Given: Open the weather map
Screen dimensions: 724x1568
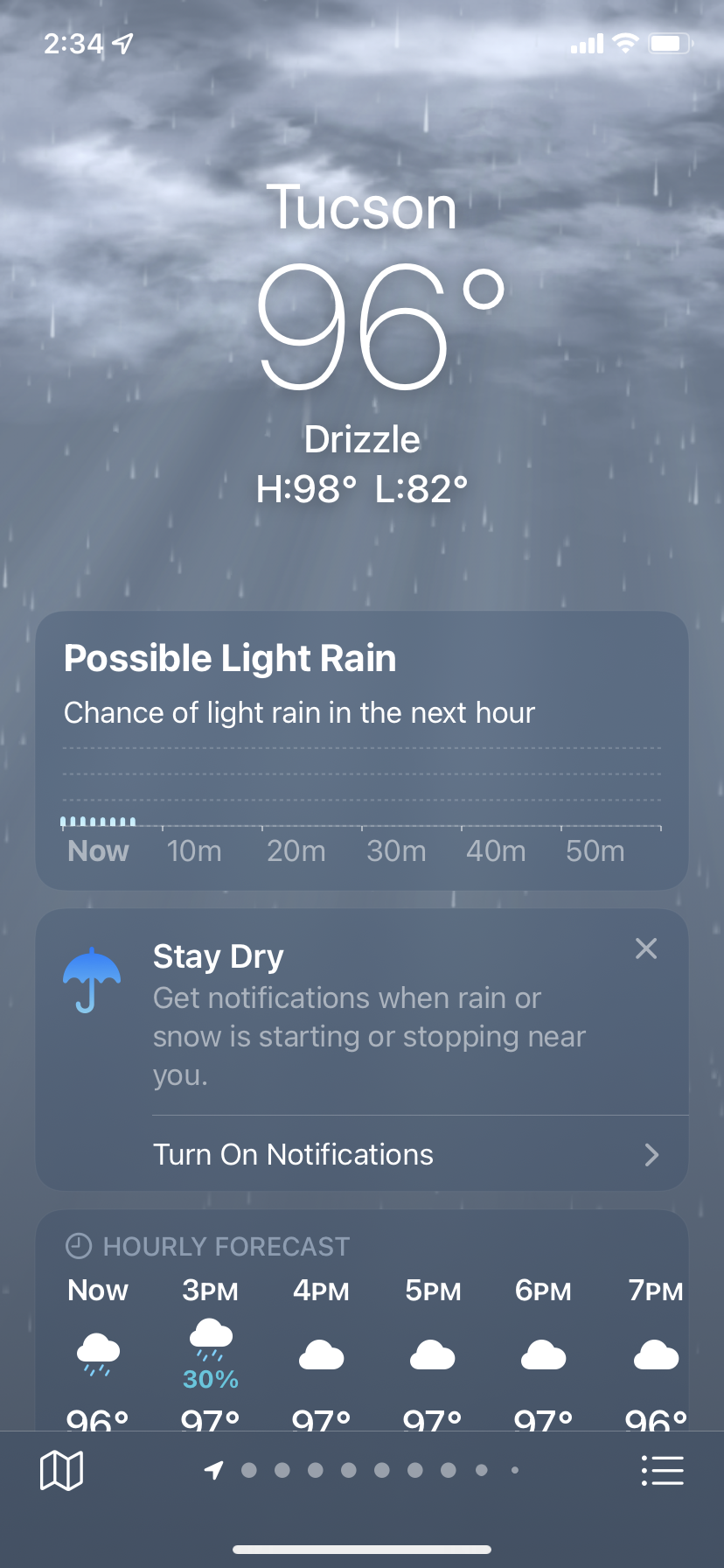Looking at the screenshot, I should click(61, 1471).
